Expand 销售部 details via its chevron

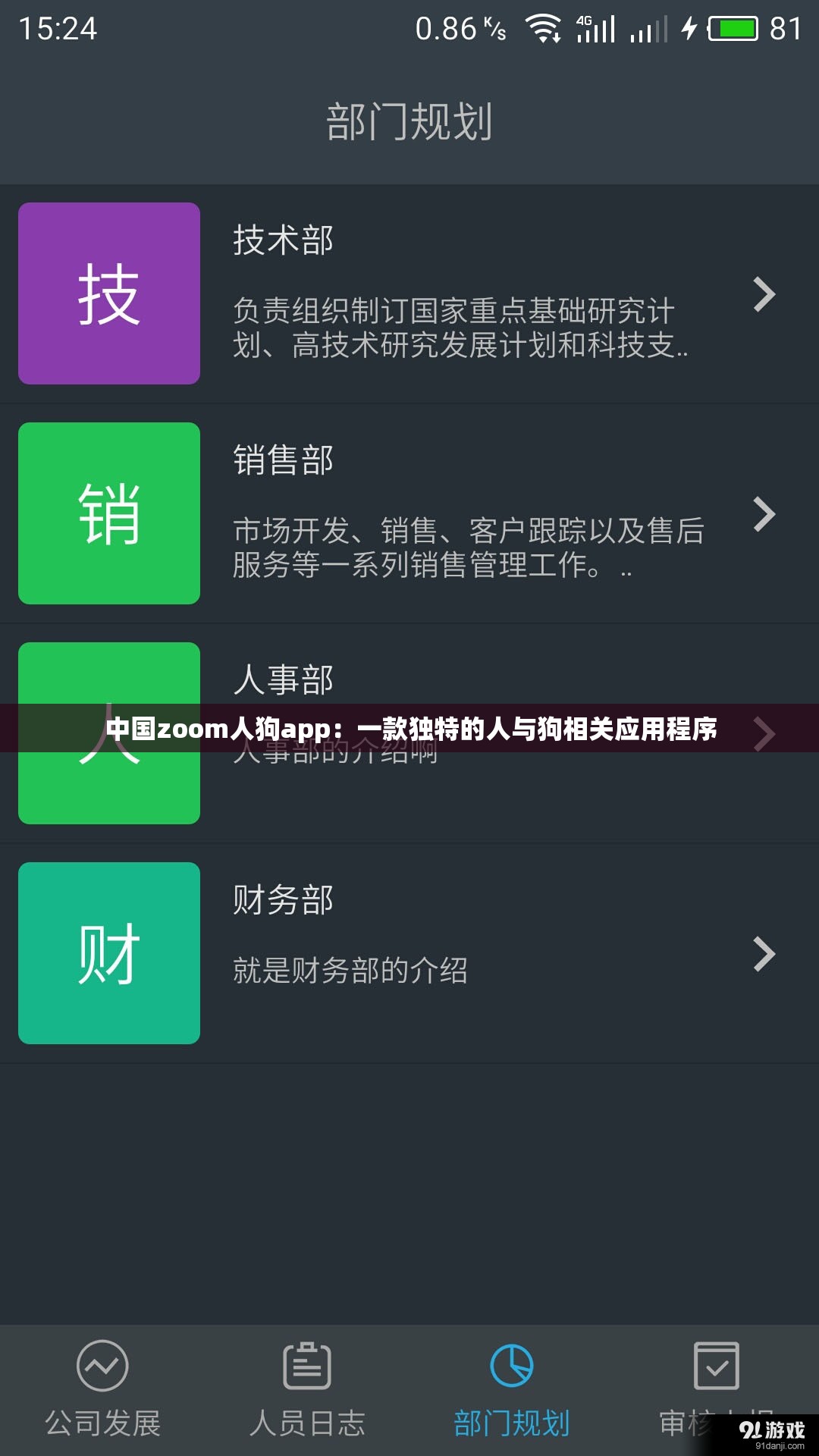pos(764,516)
